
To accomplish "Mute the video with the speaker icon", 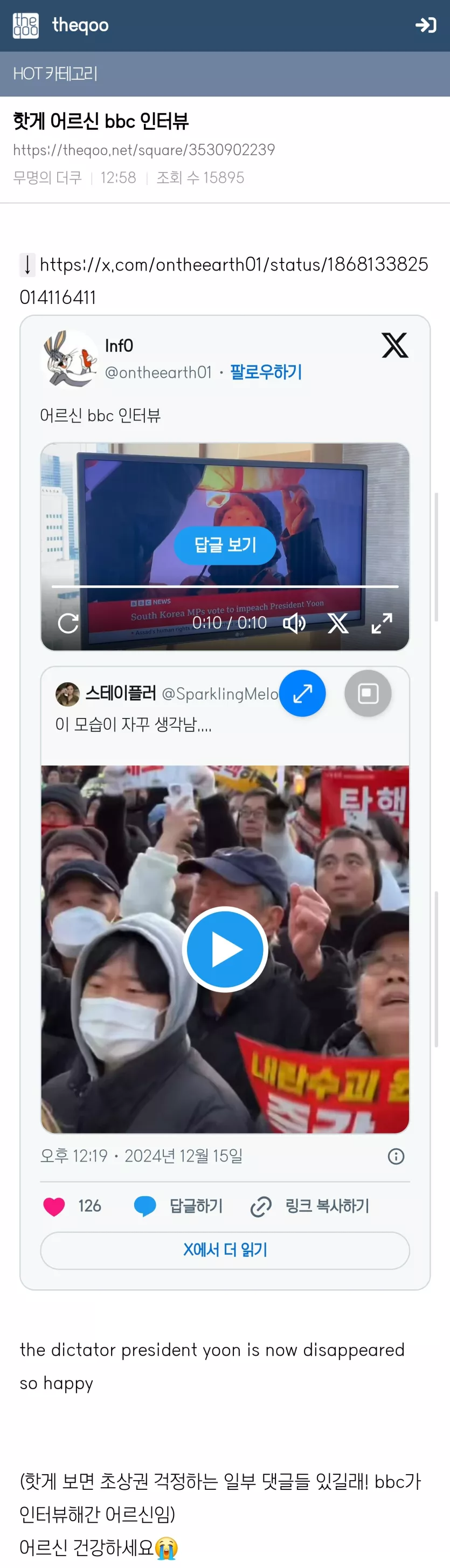I will point(294,623).
